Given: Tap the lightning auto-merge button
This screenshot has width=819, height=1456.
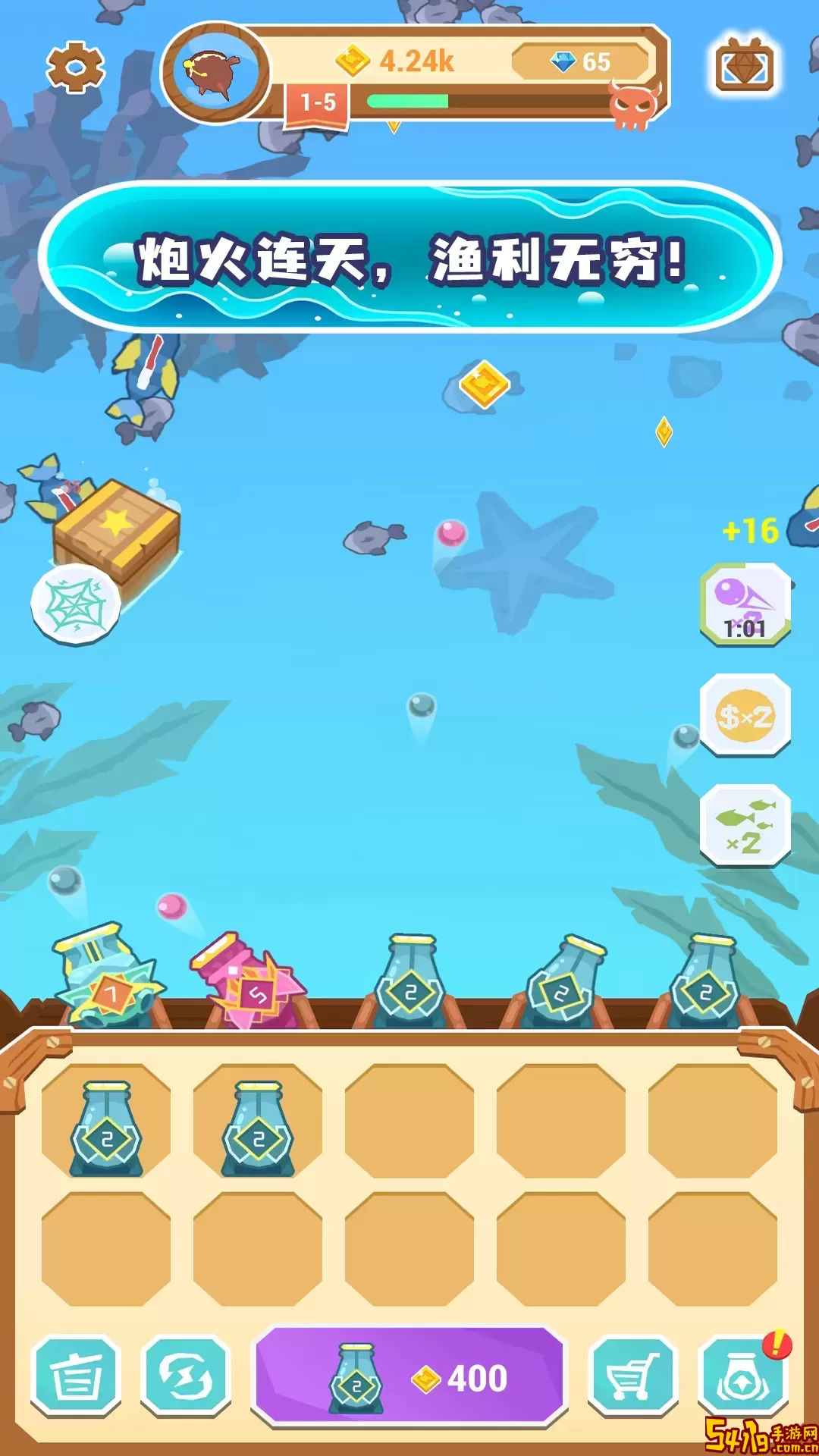Looking at the screenshot, I should coord(186,1377).
